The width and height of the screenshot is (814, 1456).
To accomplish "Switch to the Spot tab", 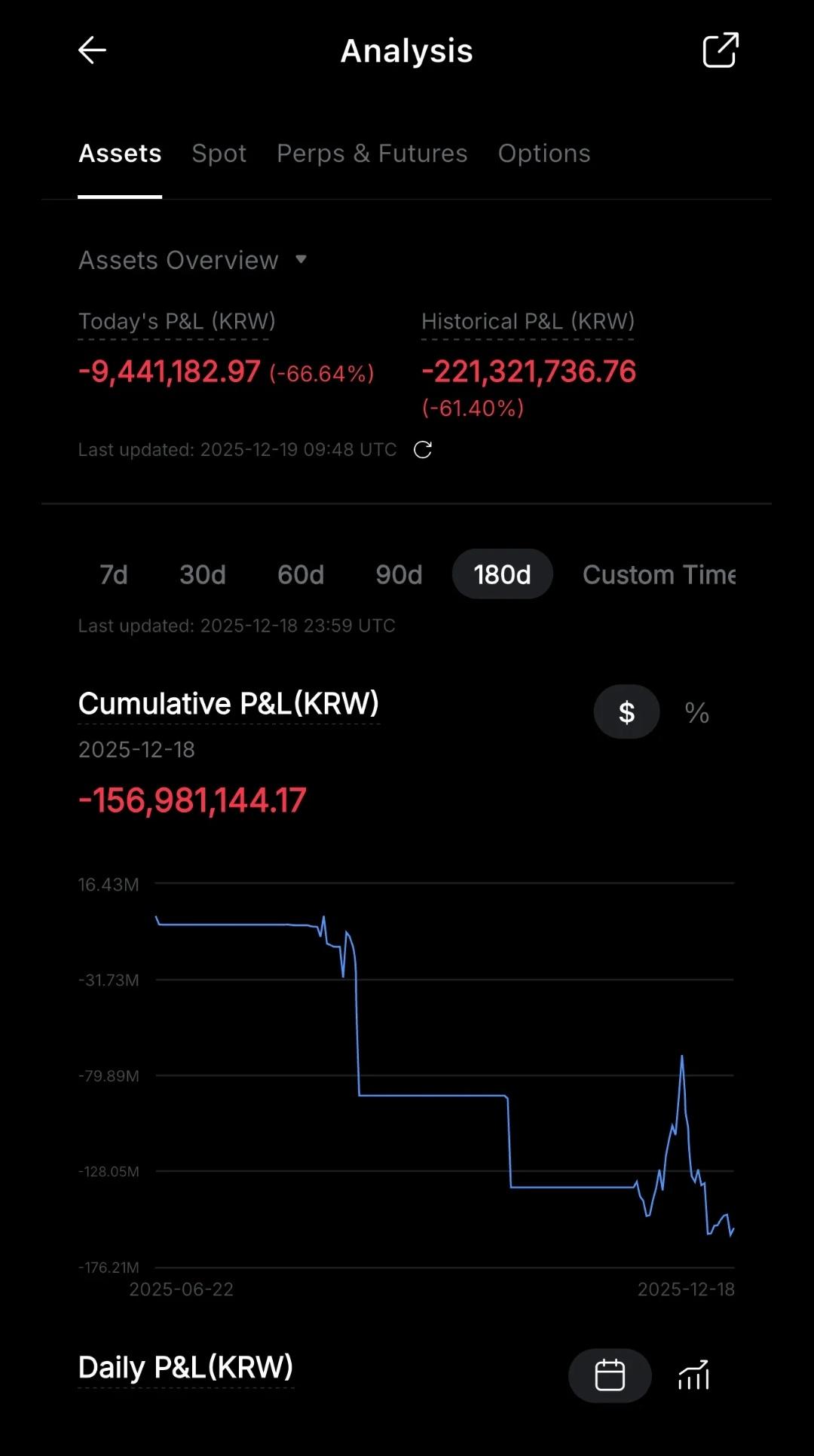I will 219,154.
